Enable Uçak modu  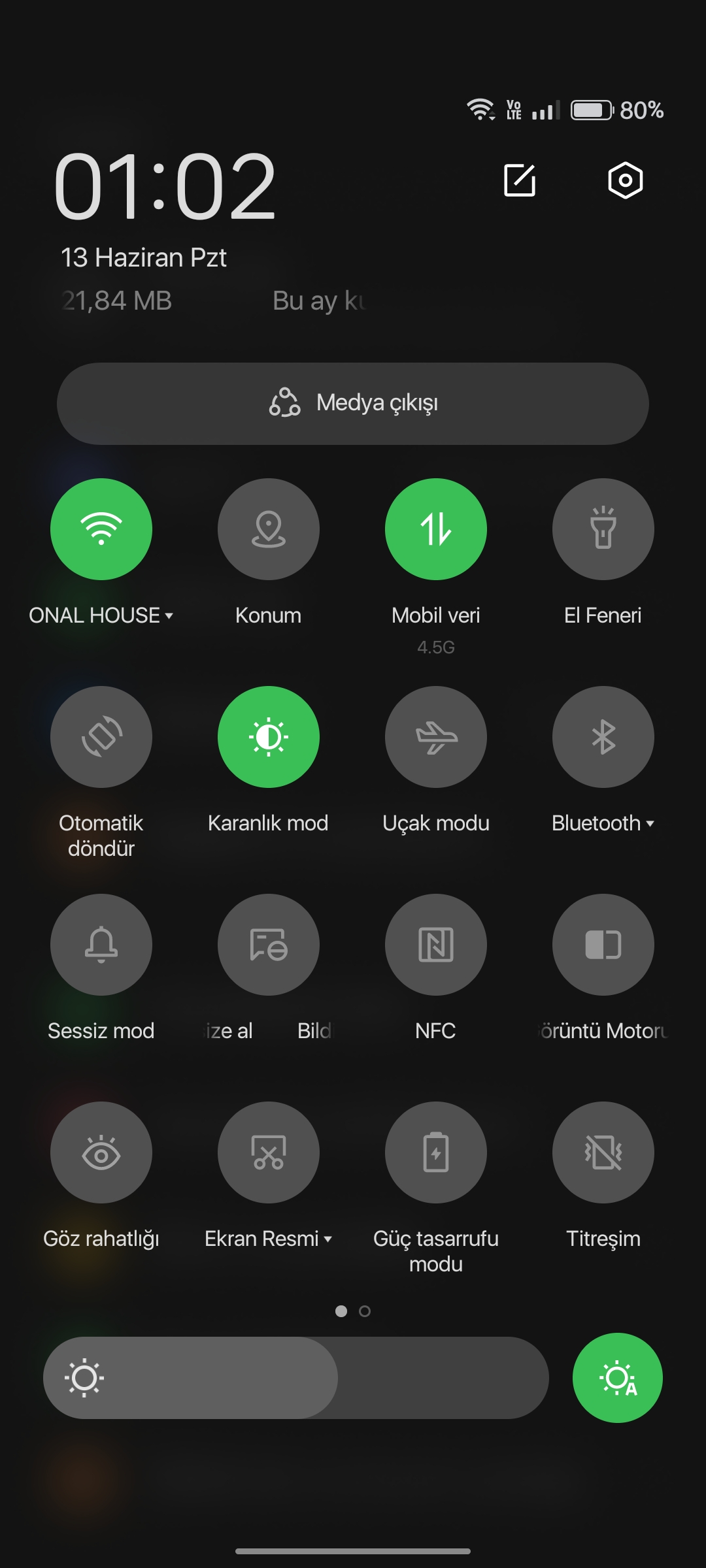click(436, 737)
